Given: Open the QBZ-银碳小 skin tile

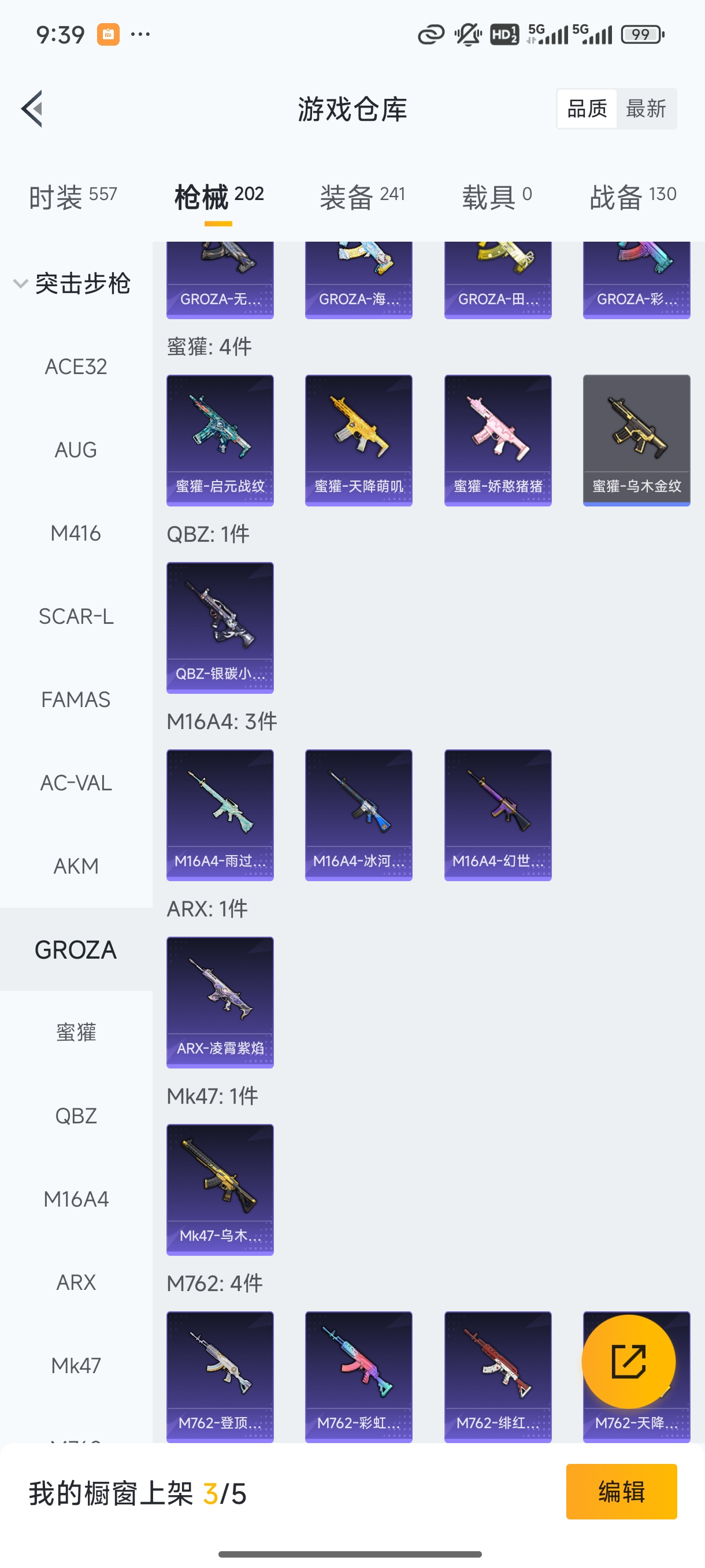Looking at the screenshot, I should point(220,627).
